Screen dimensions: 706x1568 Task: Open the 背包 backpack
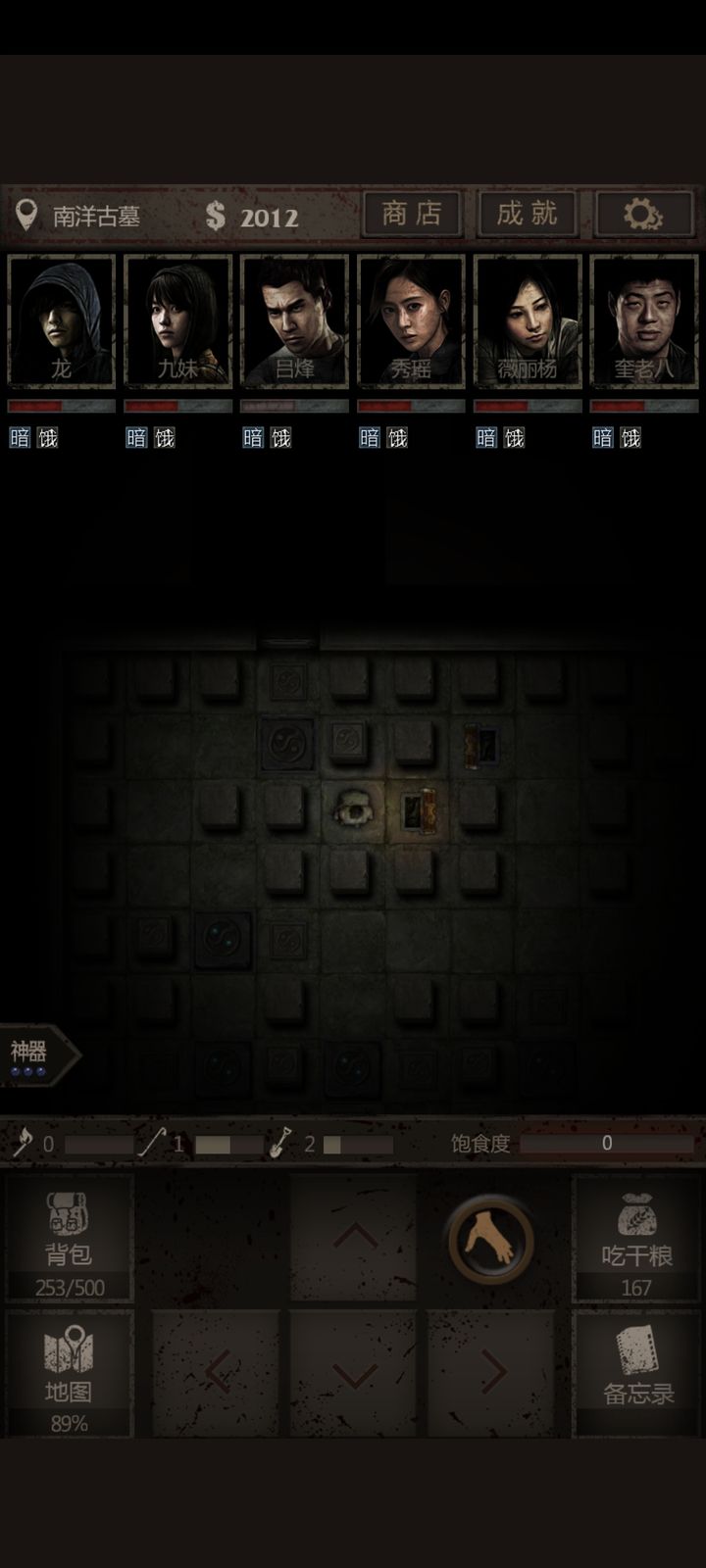[x=69, y=1239]
